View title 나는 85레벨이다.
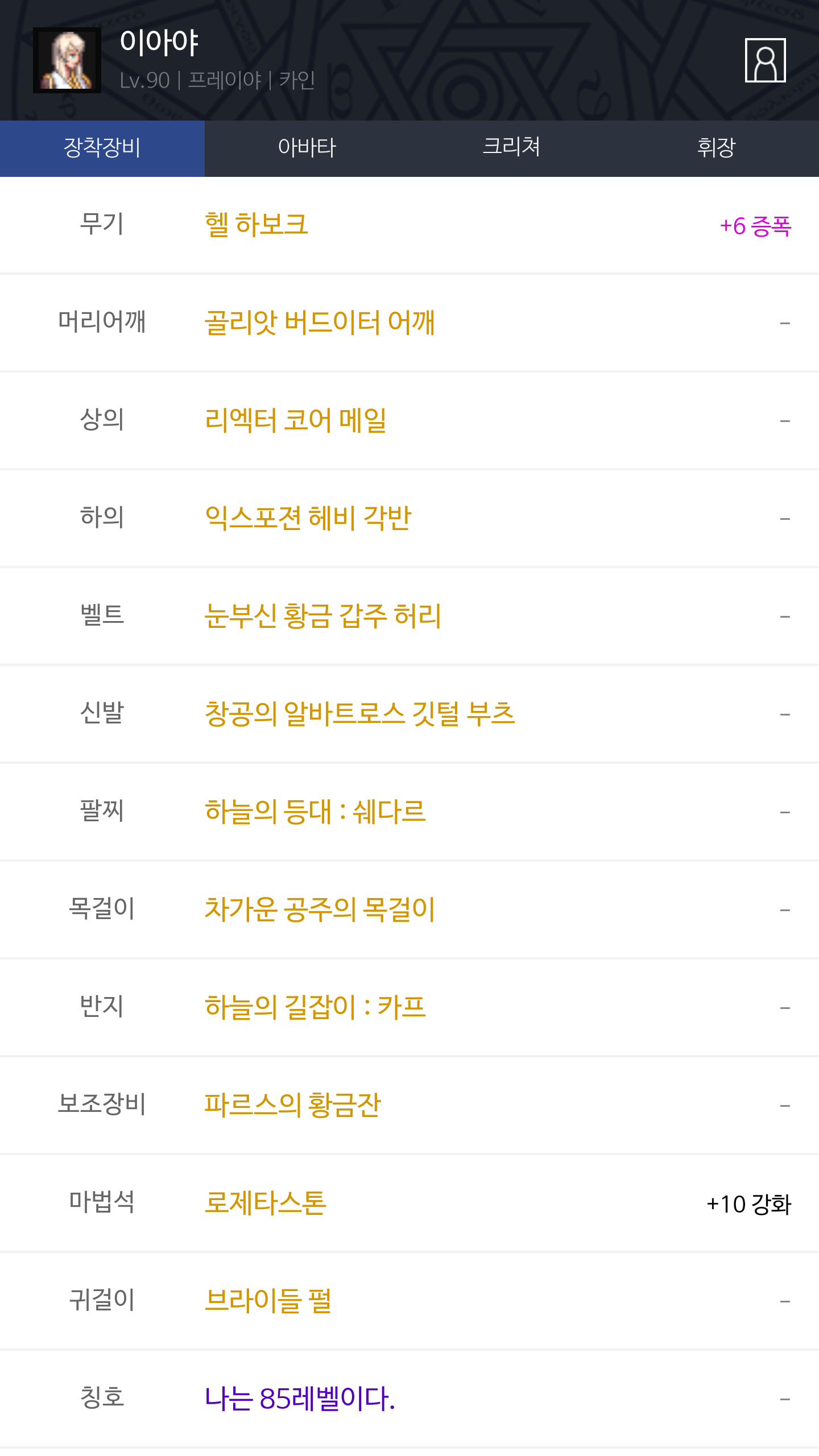819x1456 pixels. [300, 1399]
